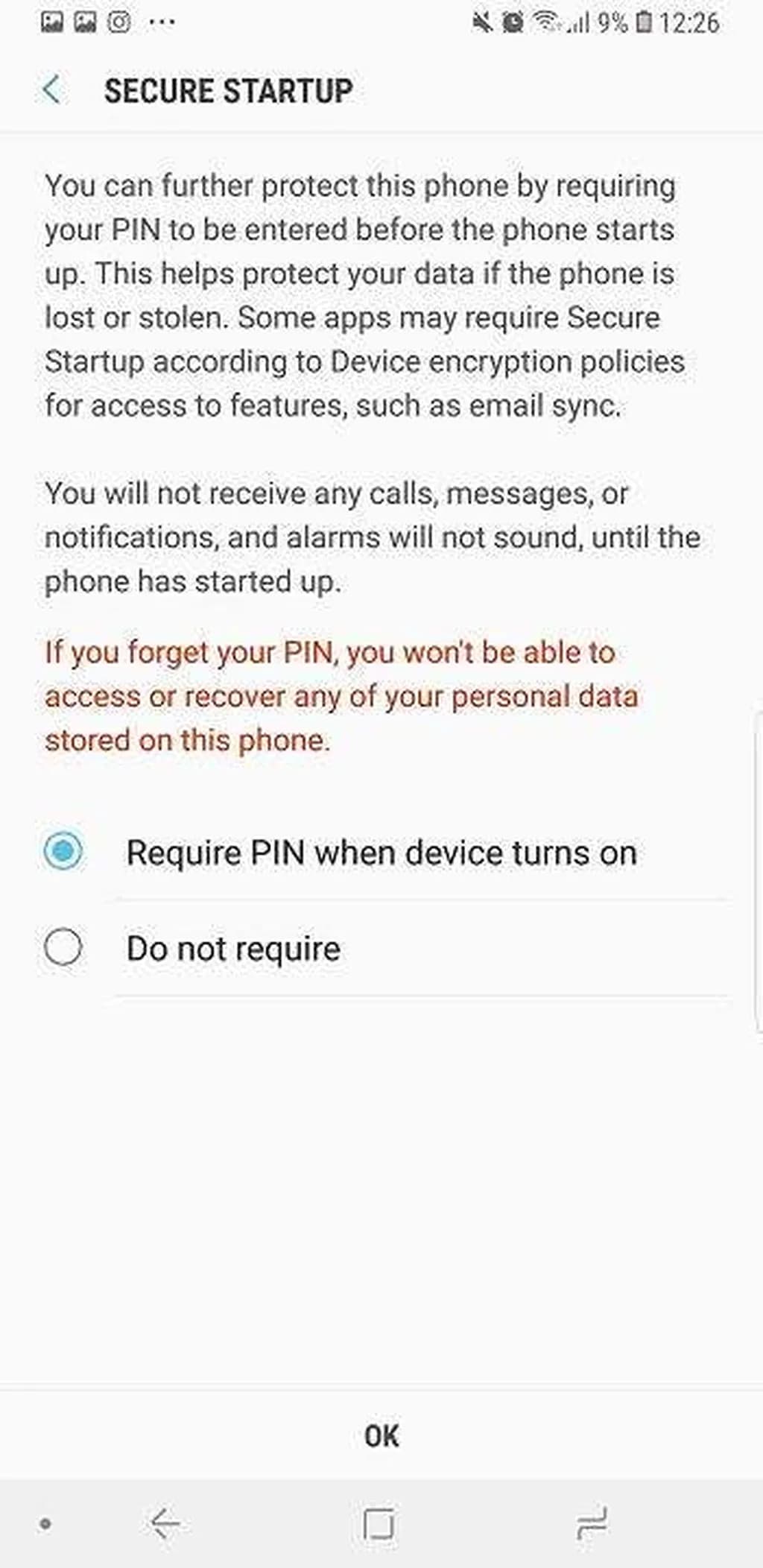763x1568 pixels.
Task: Open the recent apps button
Action: click(x=592, y=1523)
